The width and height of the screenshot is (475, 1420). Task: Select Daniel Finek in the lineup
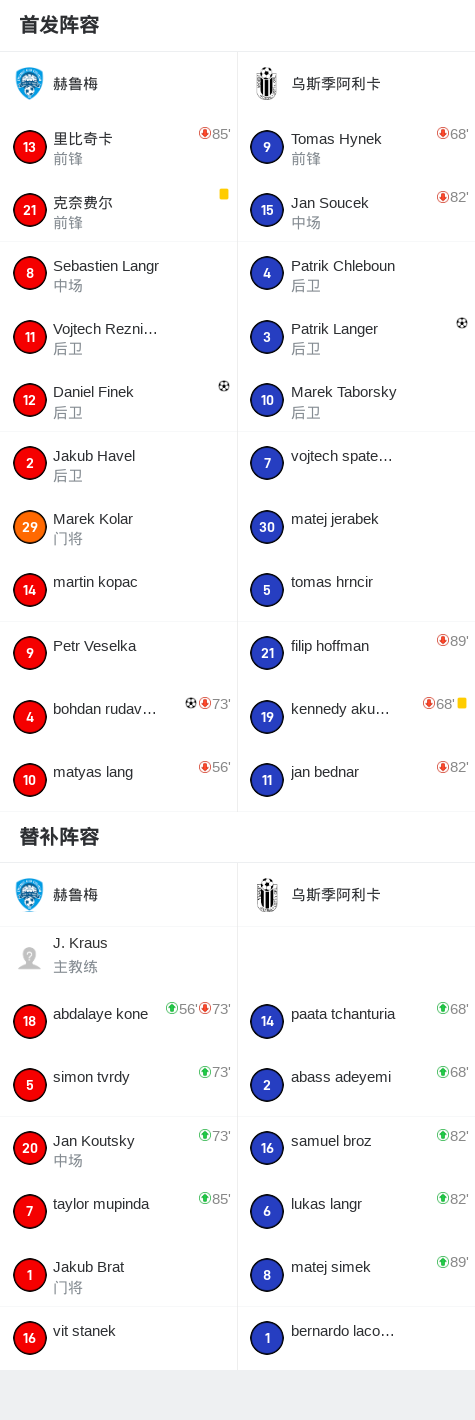point(118,400)
